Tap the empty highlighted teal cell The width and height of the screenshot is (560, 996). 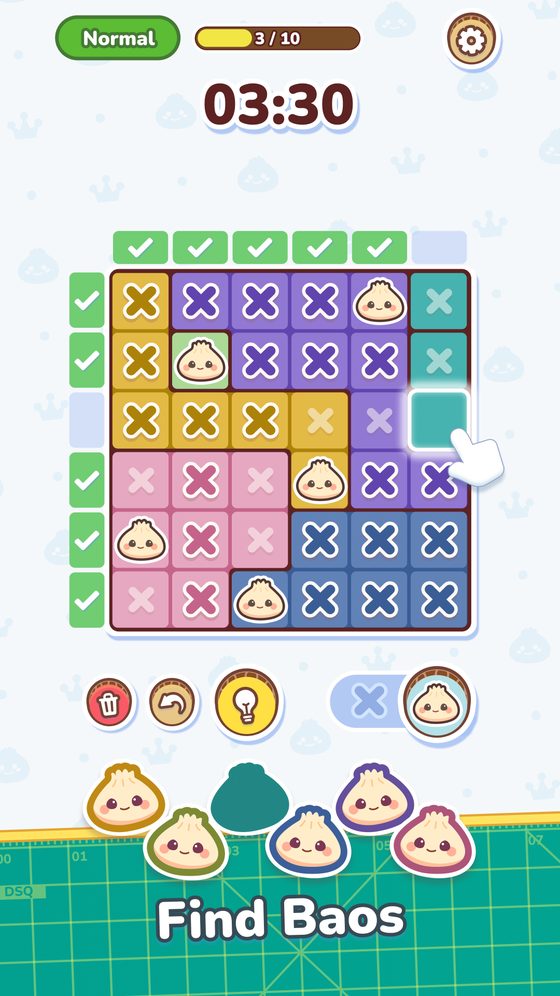pyautogui.click(x=439, y=420)
